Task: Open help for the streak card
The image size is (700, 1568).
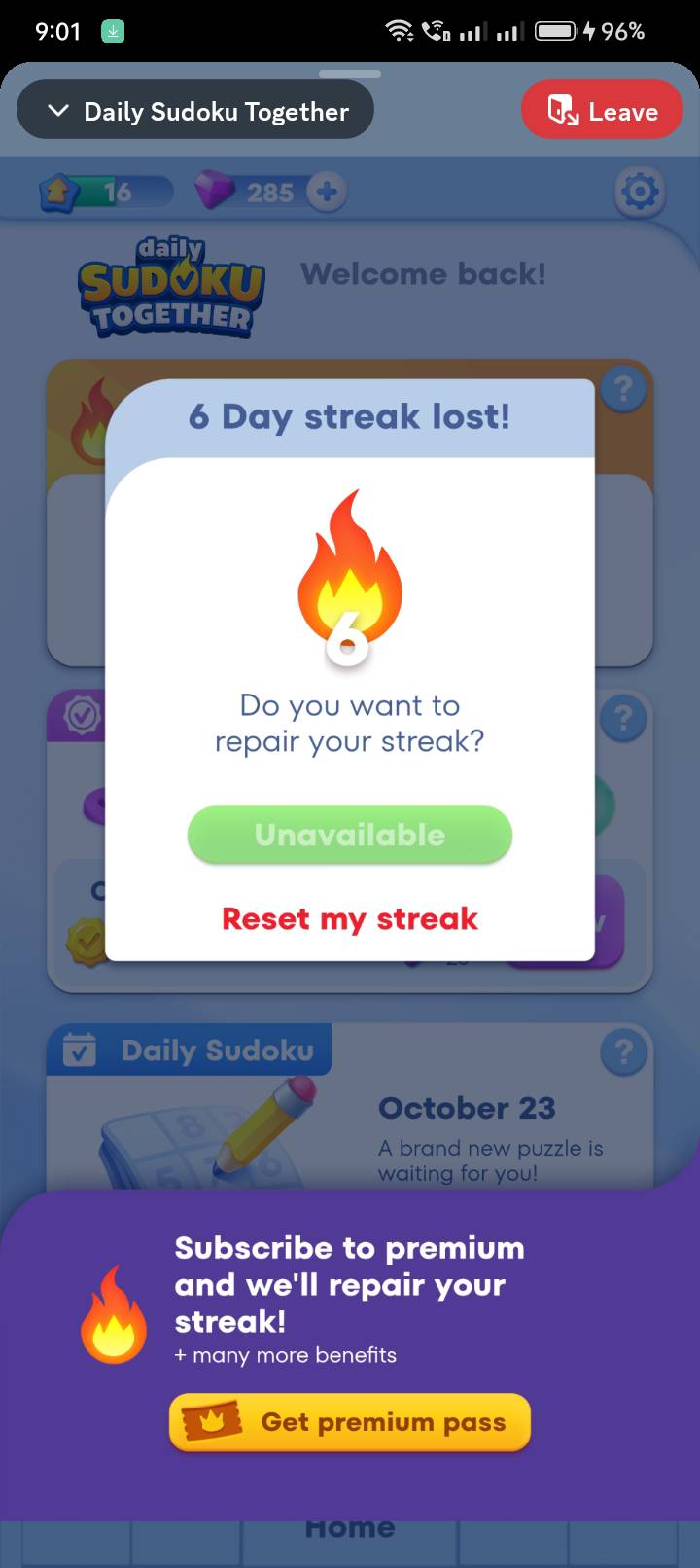Action: pyautogui.click(x=623, y=390)
